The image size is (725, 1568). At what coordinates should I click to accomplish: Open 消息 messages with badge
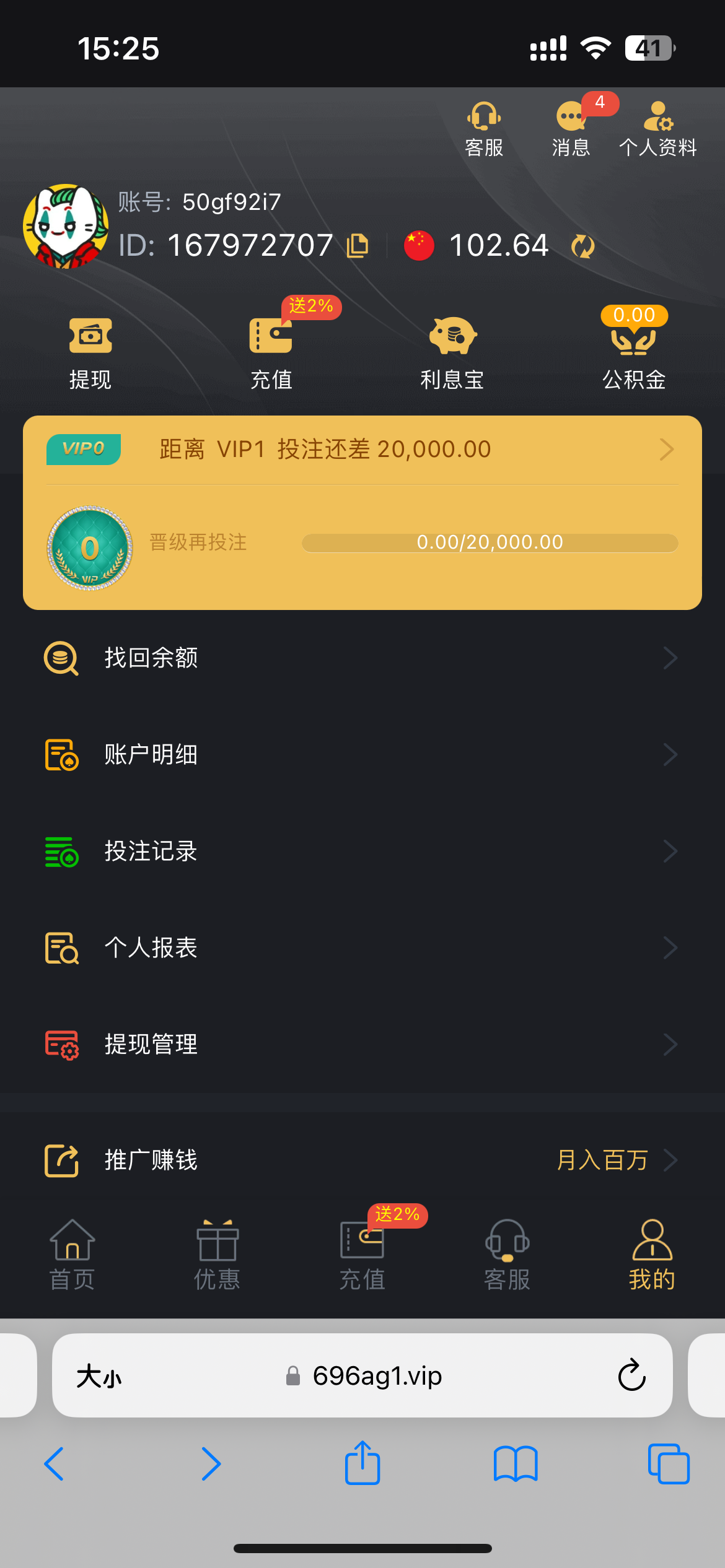click(x=571, y=128)
